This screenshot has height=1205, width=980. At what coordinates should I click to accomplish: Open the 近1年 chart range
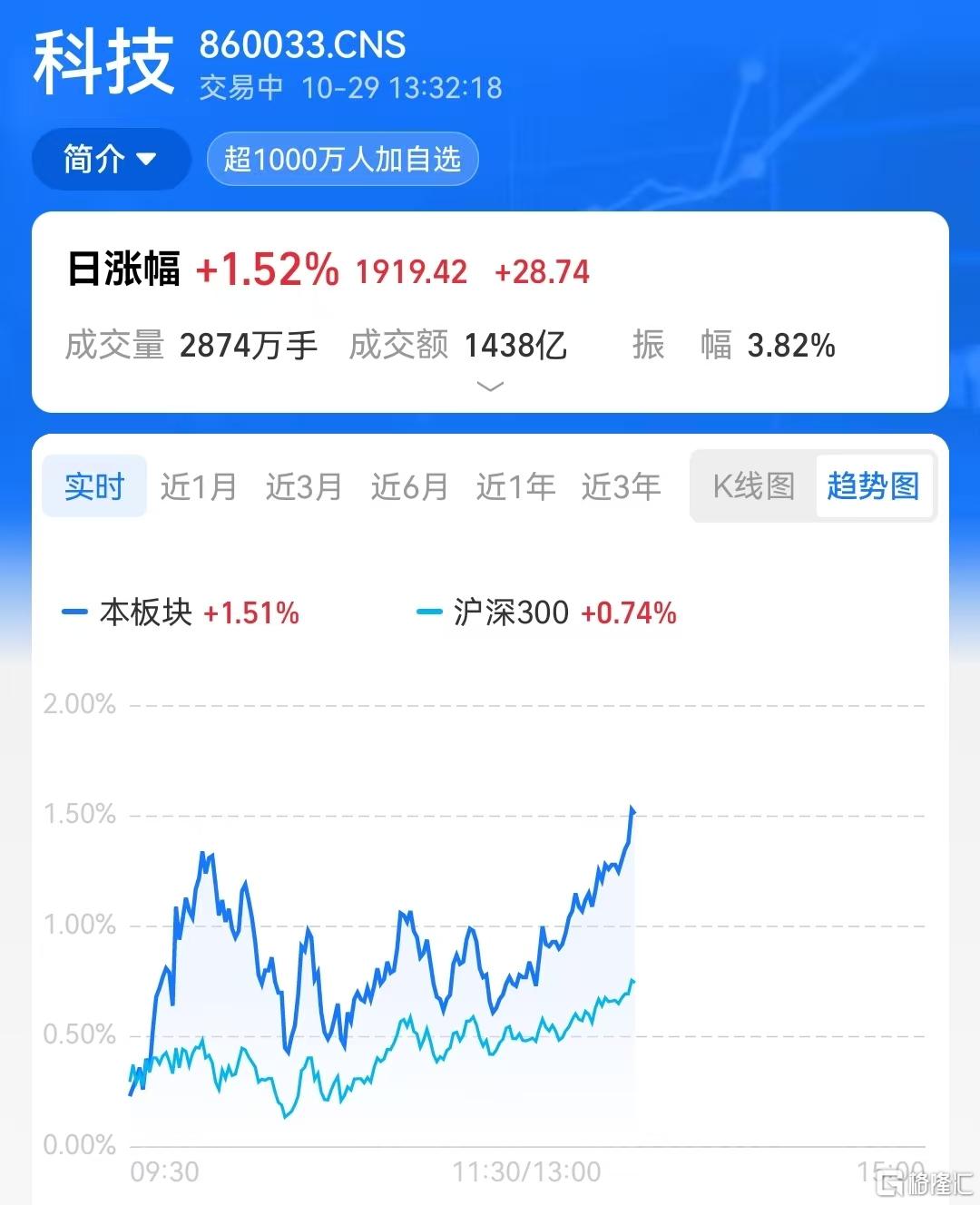(515, 486)
